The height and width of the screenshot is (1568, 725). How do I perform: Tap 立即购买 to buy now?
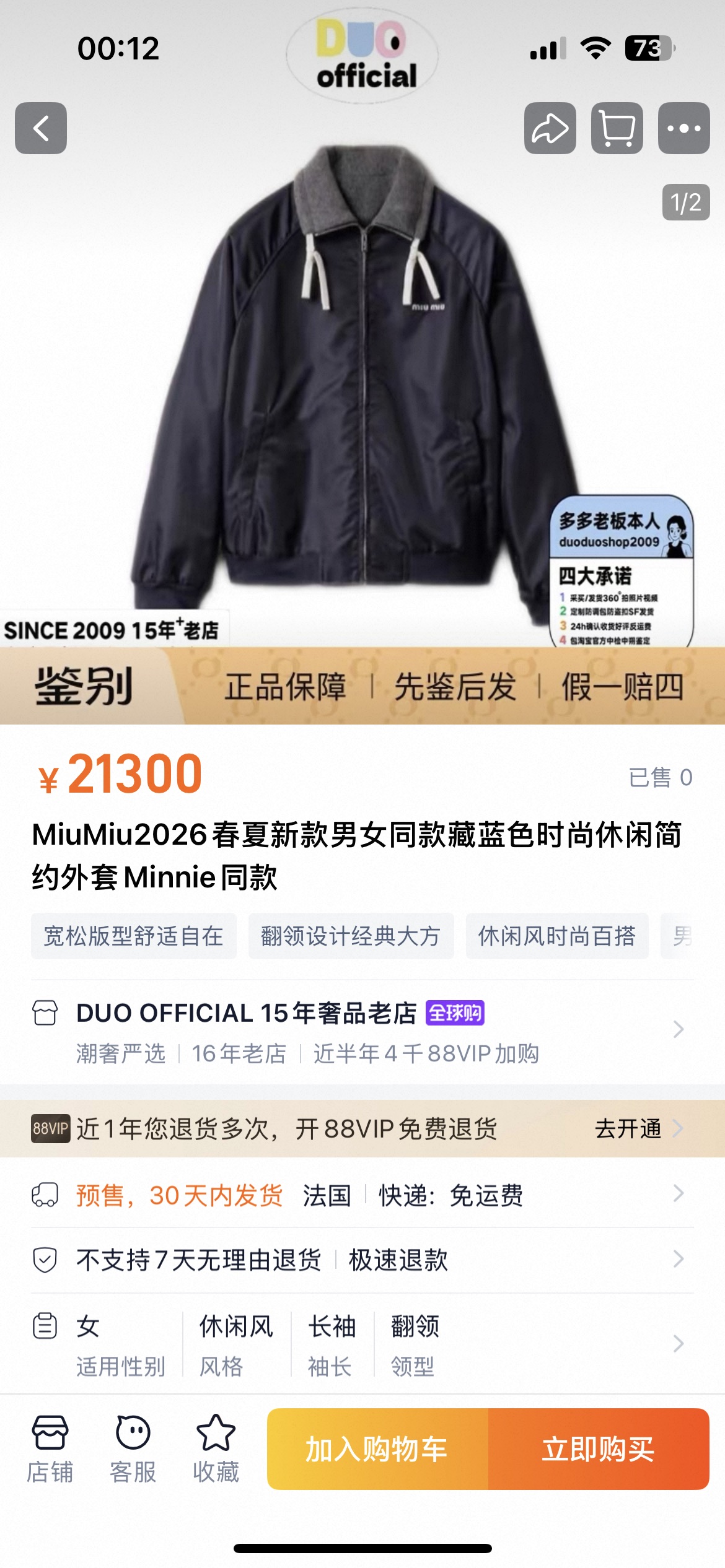point(598,1449)
